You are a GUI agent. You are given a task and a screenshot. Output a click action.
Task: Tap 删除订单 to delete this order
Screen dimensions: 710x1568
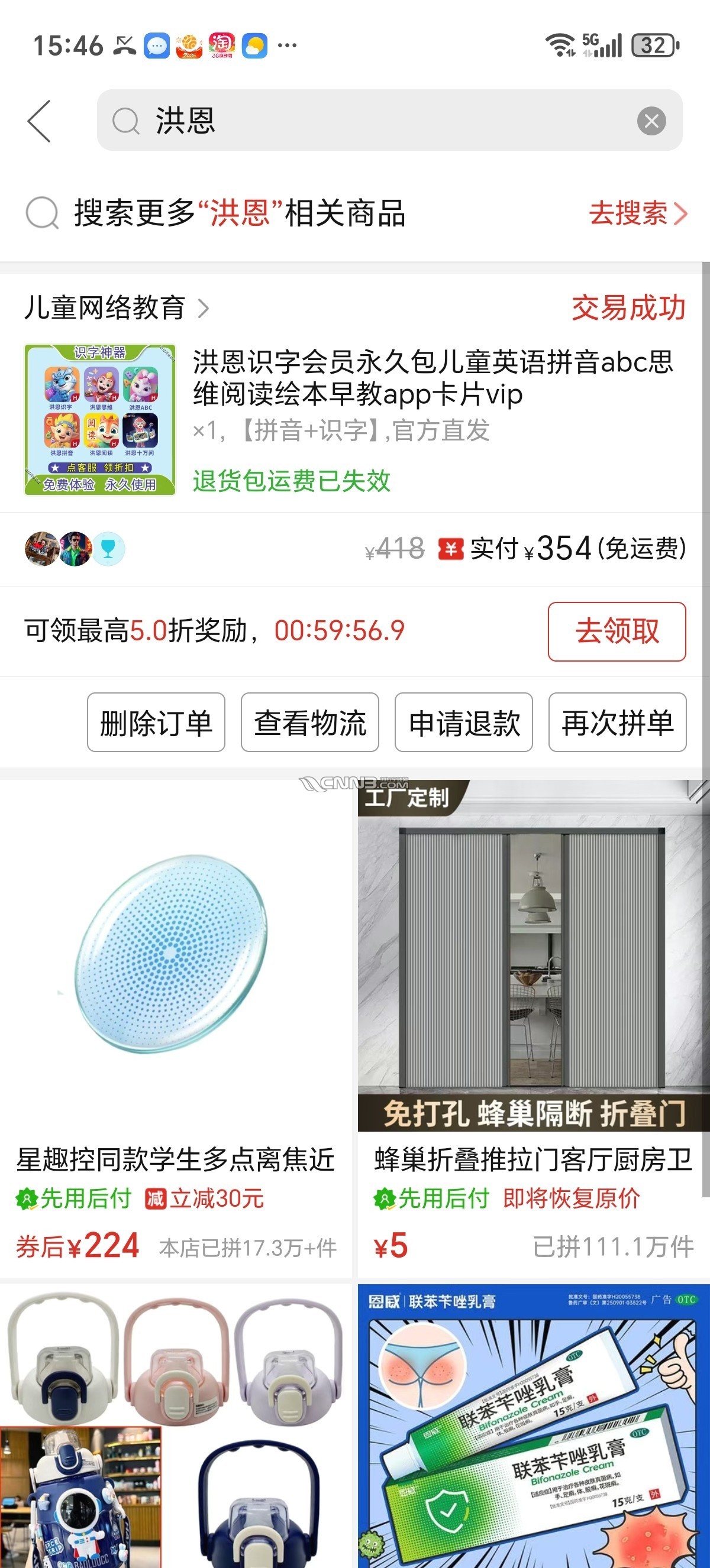[156, 723]
